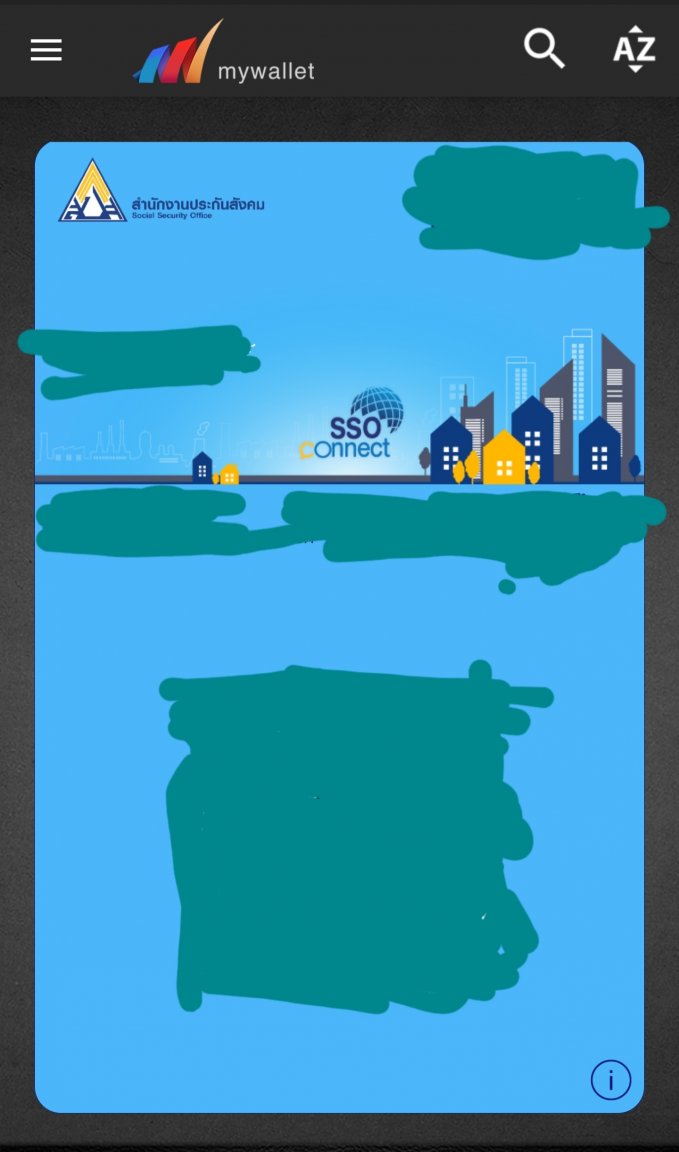Open the hamburger drawer menu
679x1152 pixels.
click(46, 50)
